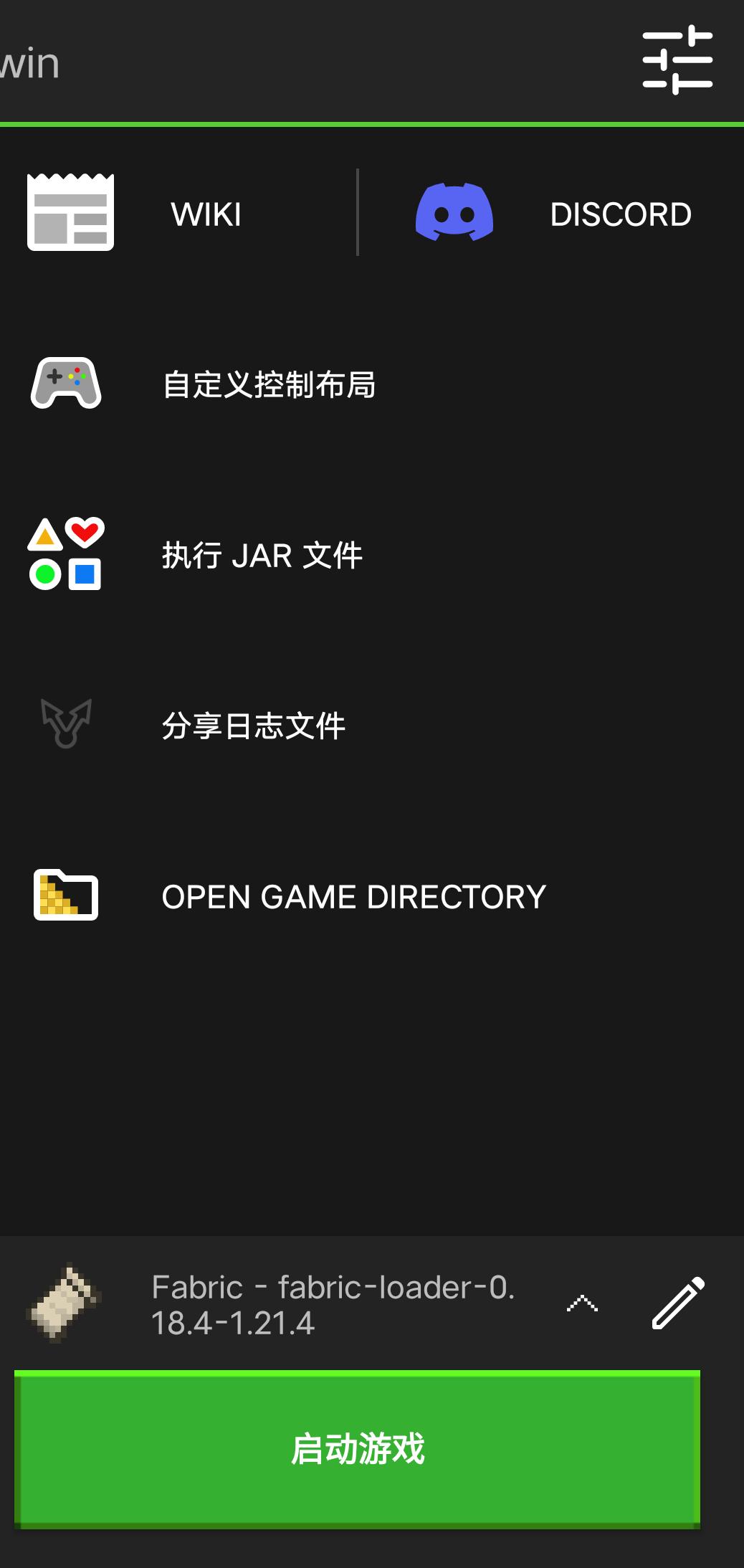Open 自定义控制布局 custom controls
Screen dimensions: 744x1568
click(269, 384)
